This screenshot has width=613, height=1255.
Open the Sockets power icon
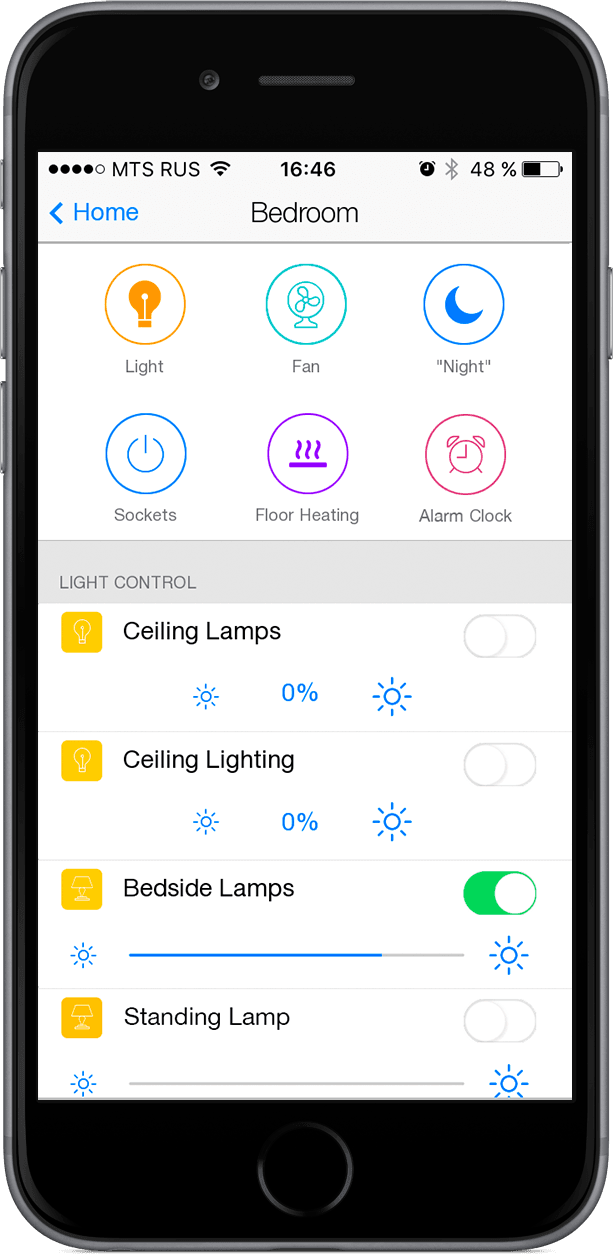146,453
